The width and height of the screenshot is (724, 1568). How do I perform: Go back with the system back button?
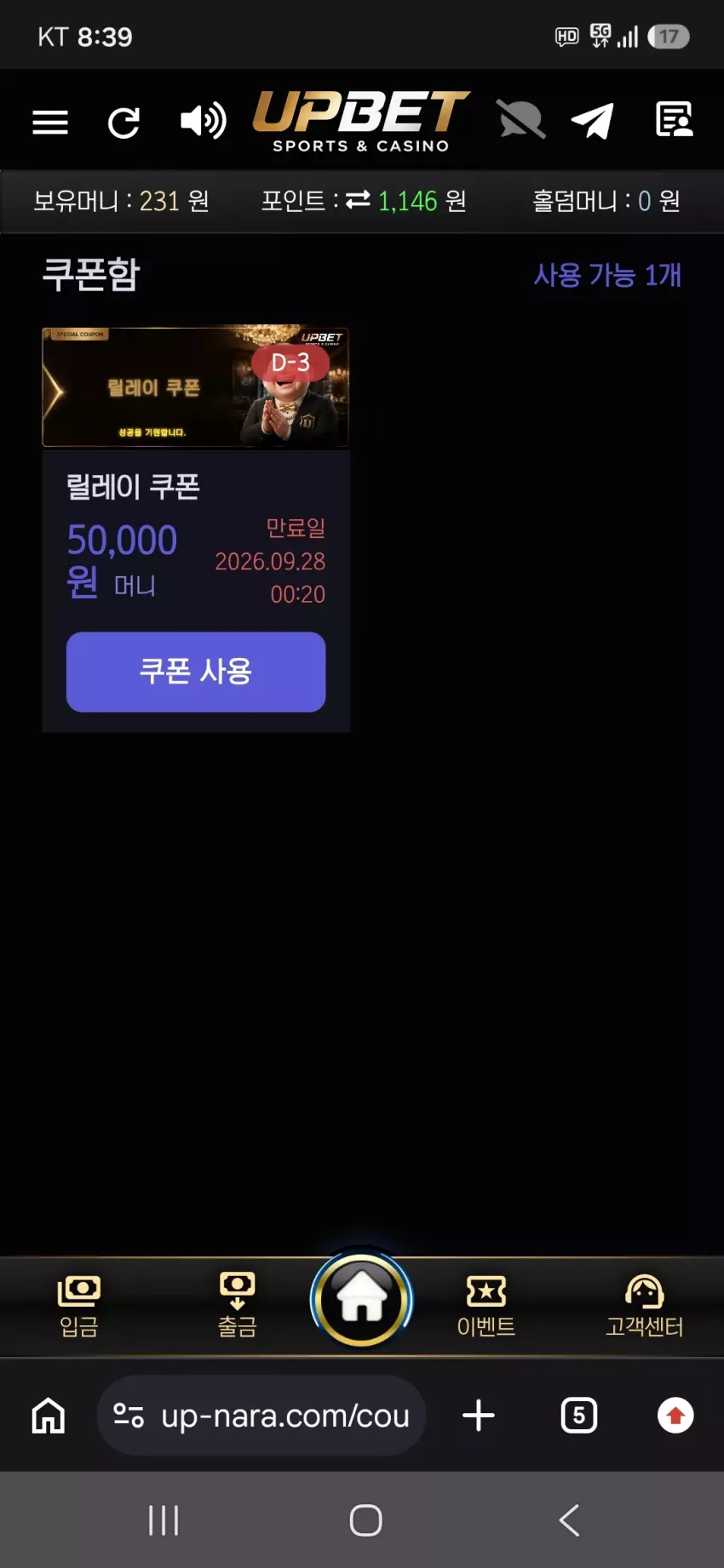[x=569, y=1520]
